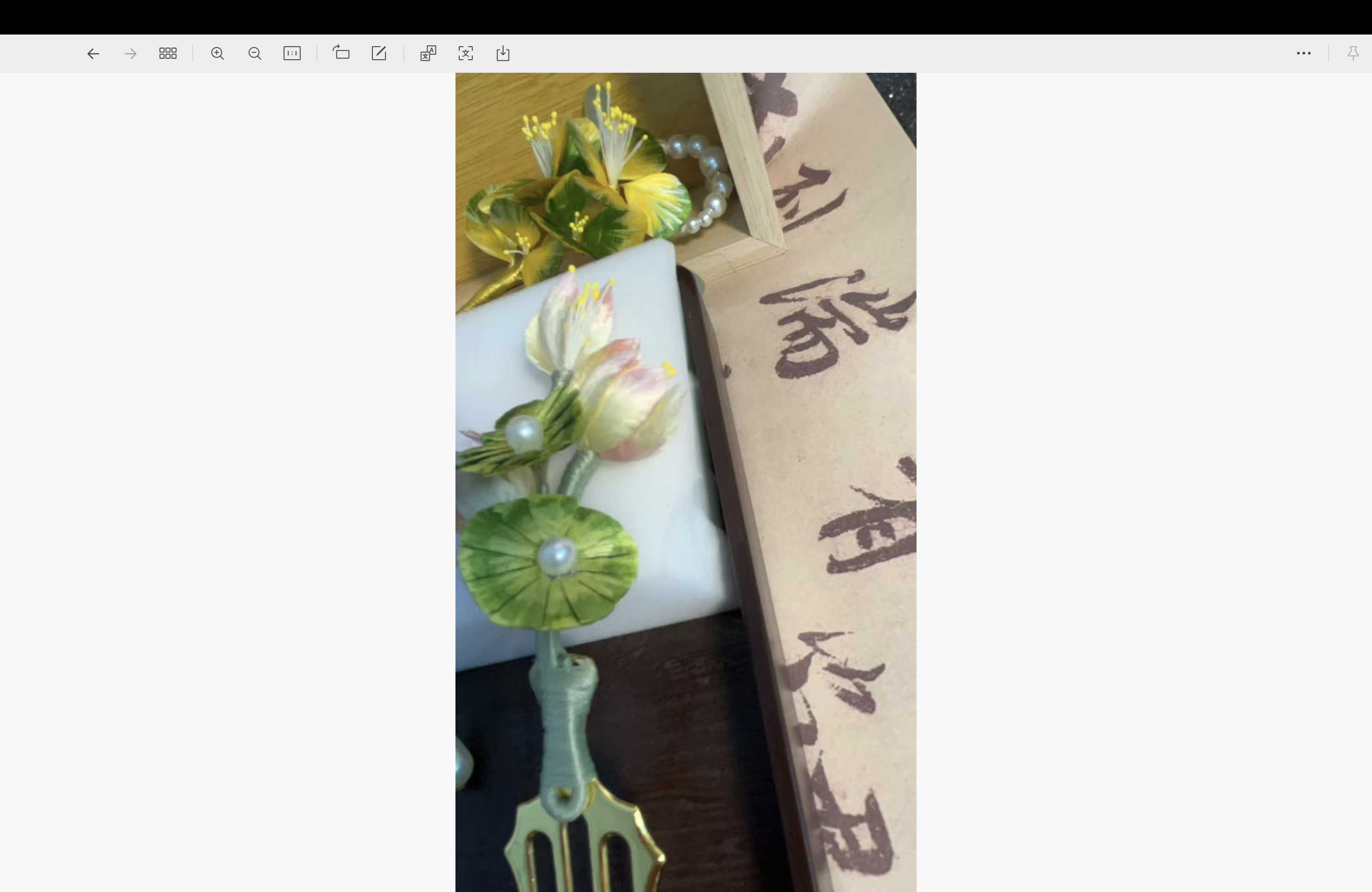This screenshot has width=1372, height=892.
Task: Zoom out of the photo
Action: click(255, 54)
